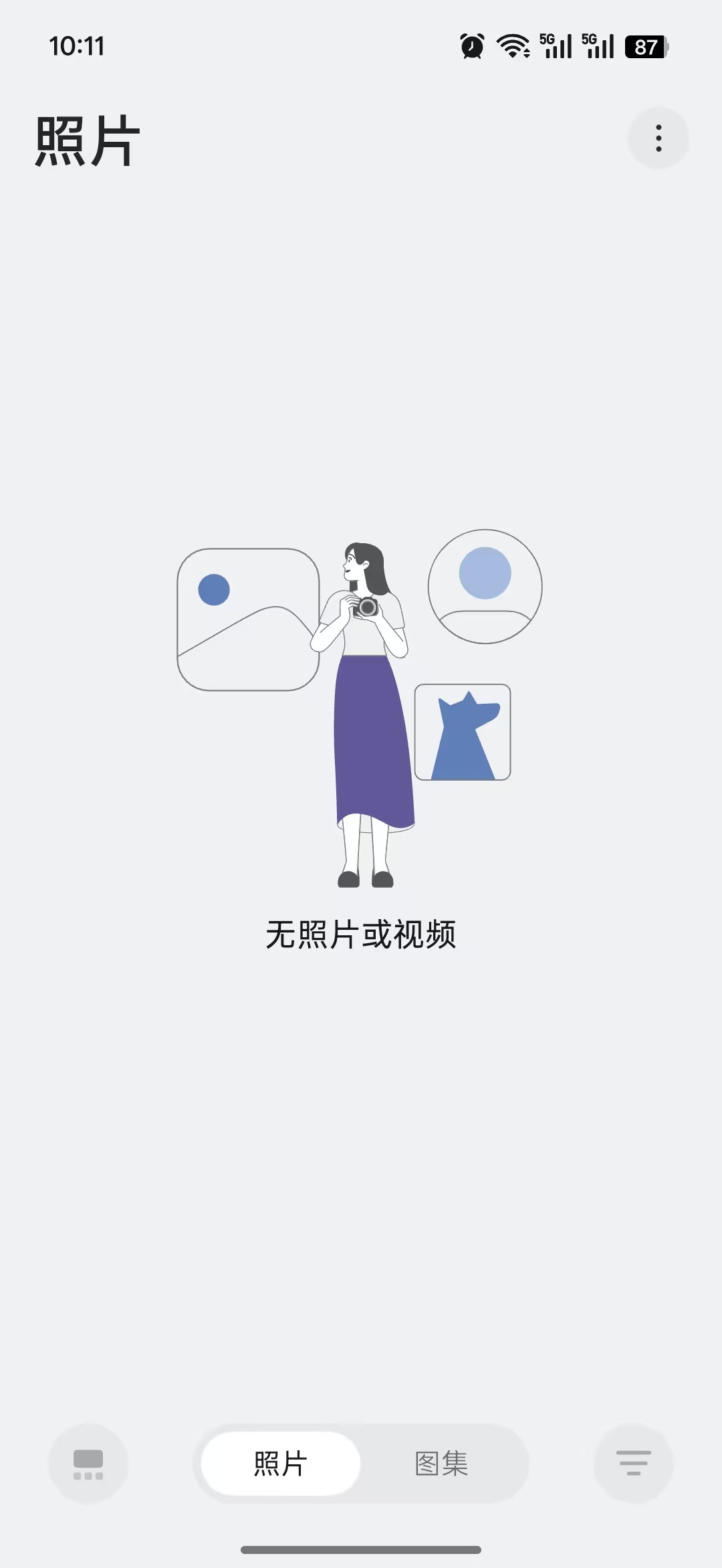
Task: Tap the clock showing 10:11
Action: [x=76, y=45]
